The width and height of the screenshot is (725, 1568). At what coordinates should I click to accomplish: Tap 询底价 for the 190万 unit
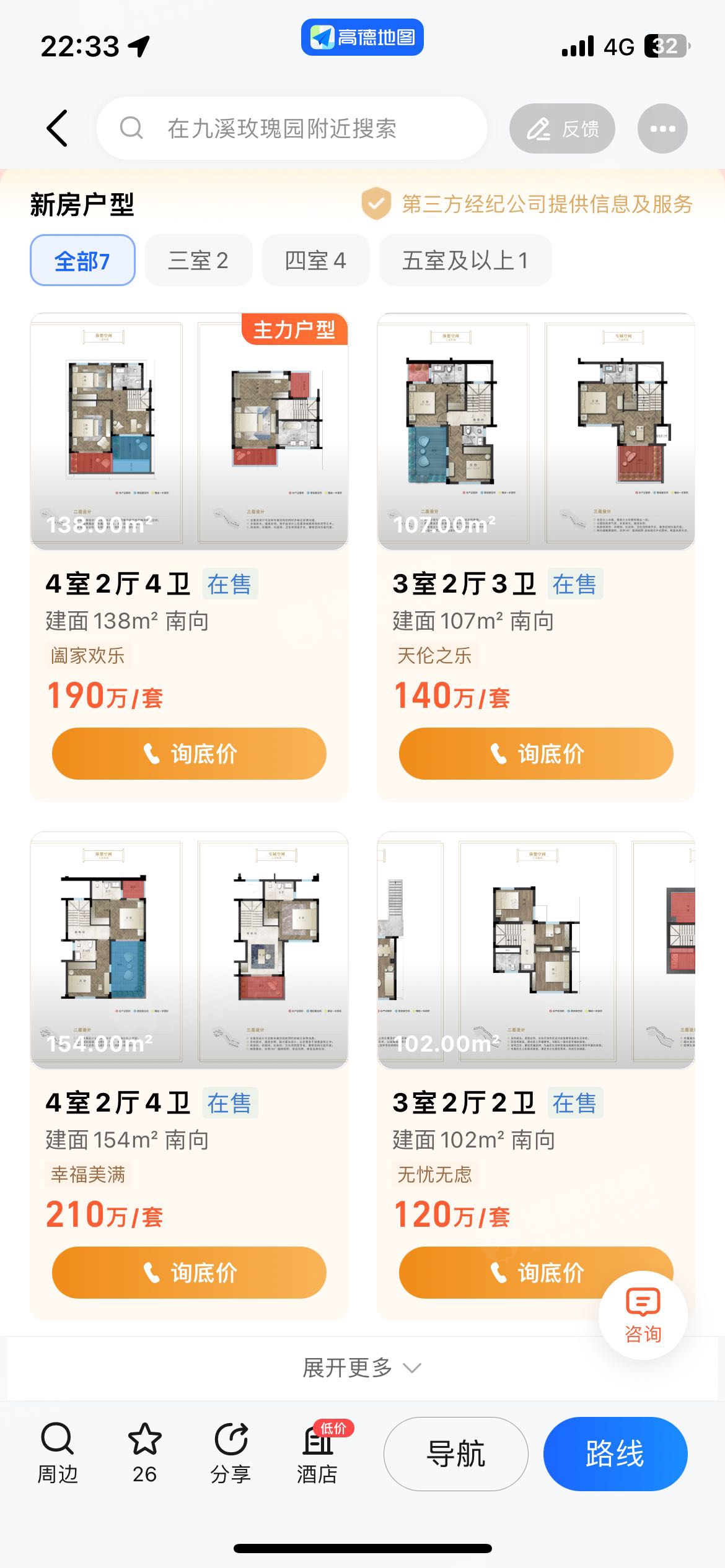pos(189,754)
